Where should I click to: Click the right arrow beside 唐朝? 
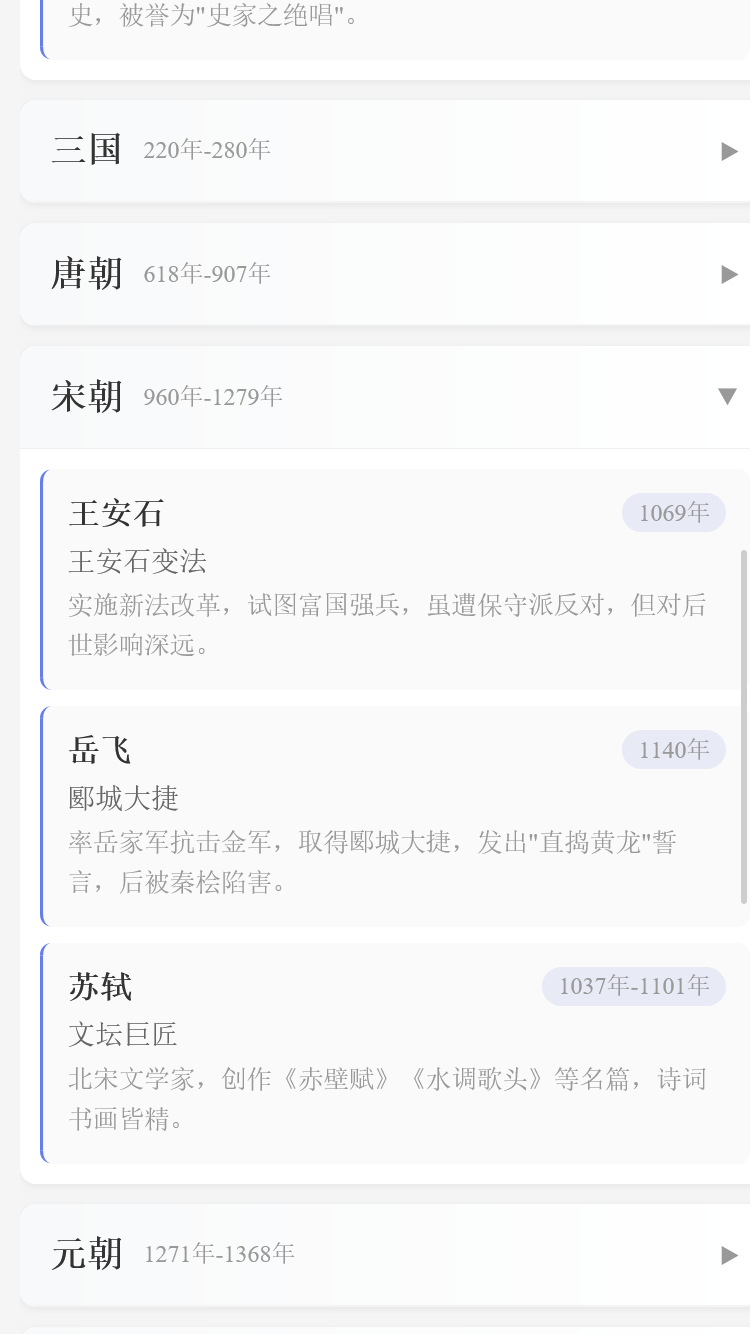coord(729,273)
